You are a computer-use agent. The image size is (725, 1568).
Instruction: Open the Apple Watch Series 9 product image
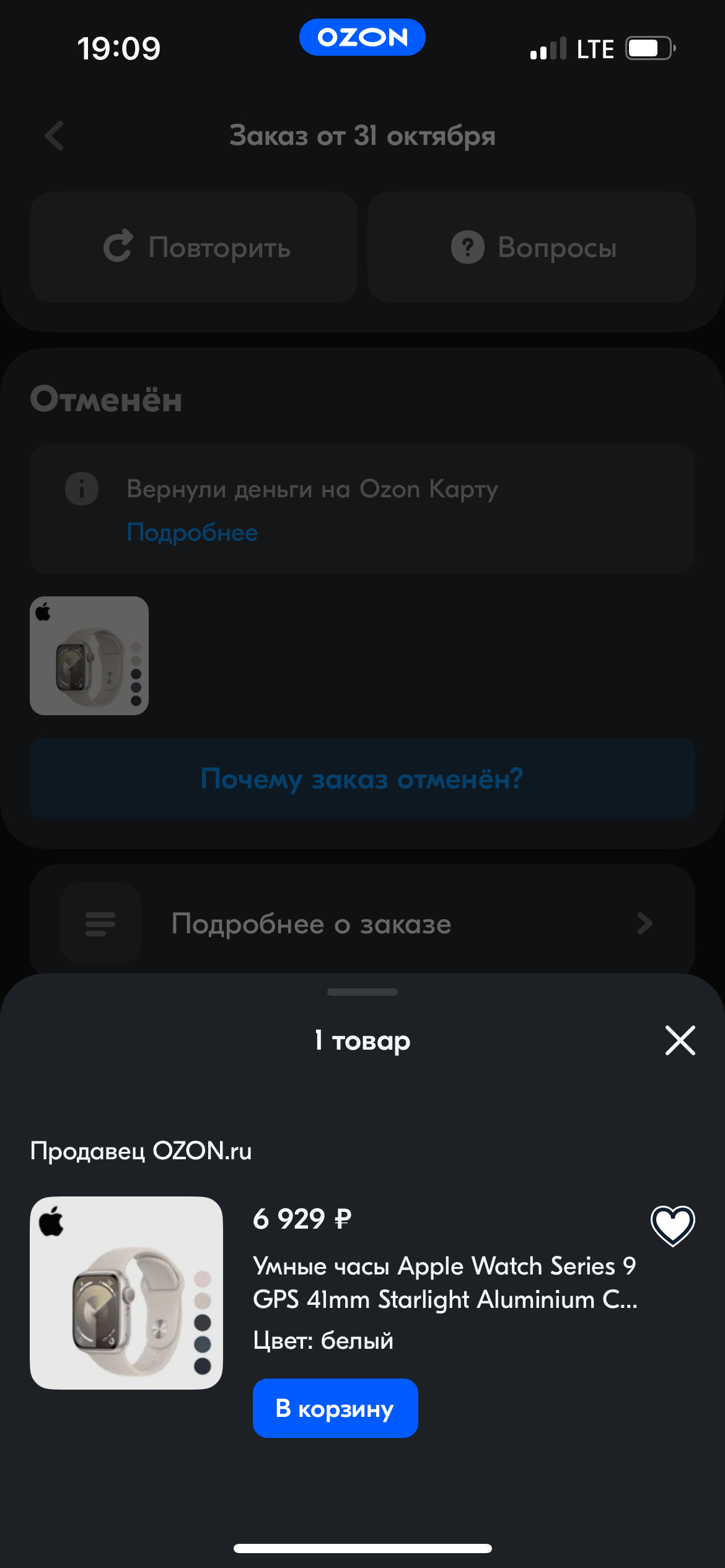[126, 1293]
